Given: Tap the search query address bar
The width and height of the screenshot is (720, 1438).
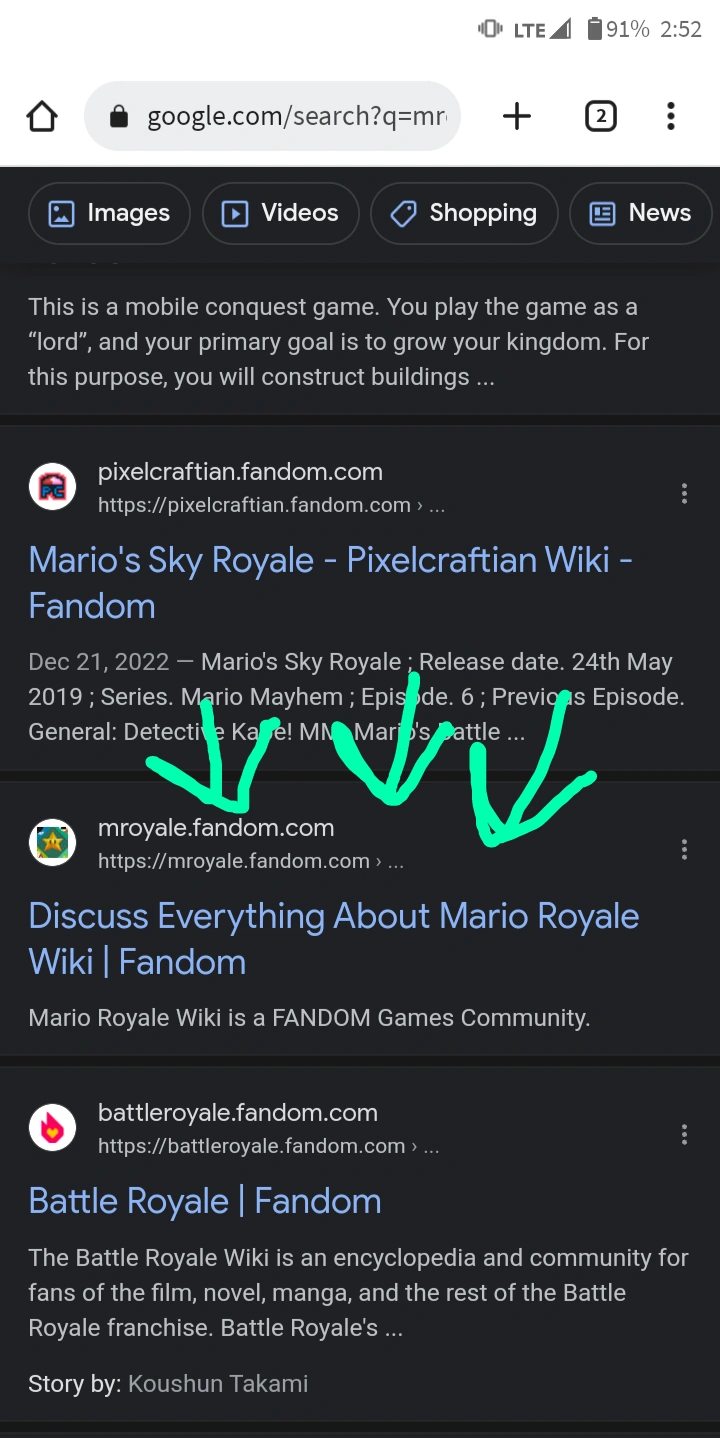Looking at the screenshot, I should [290, 115].
